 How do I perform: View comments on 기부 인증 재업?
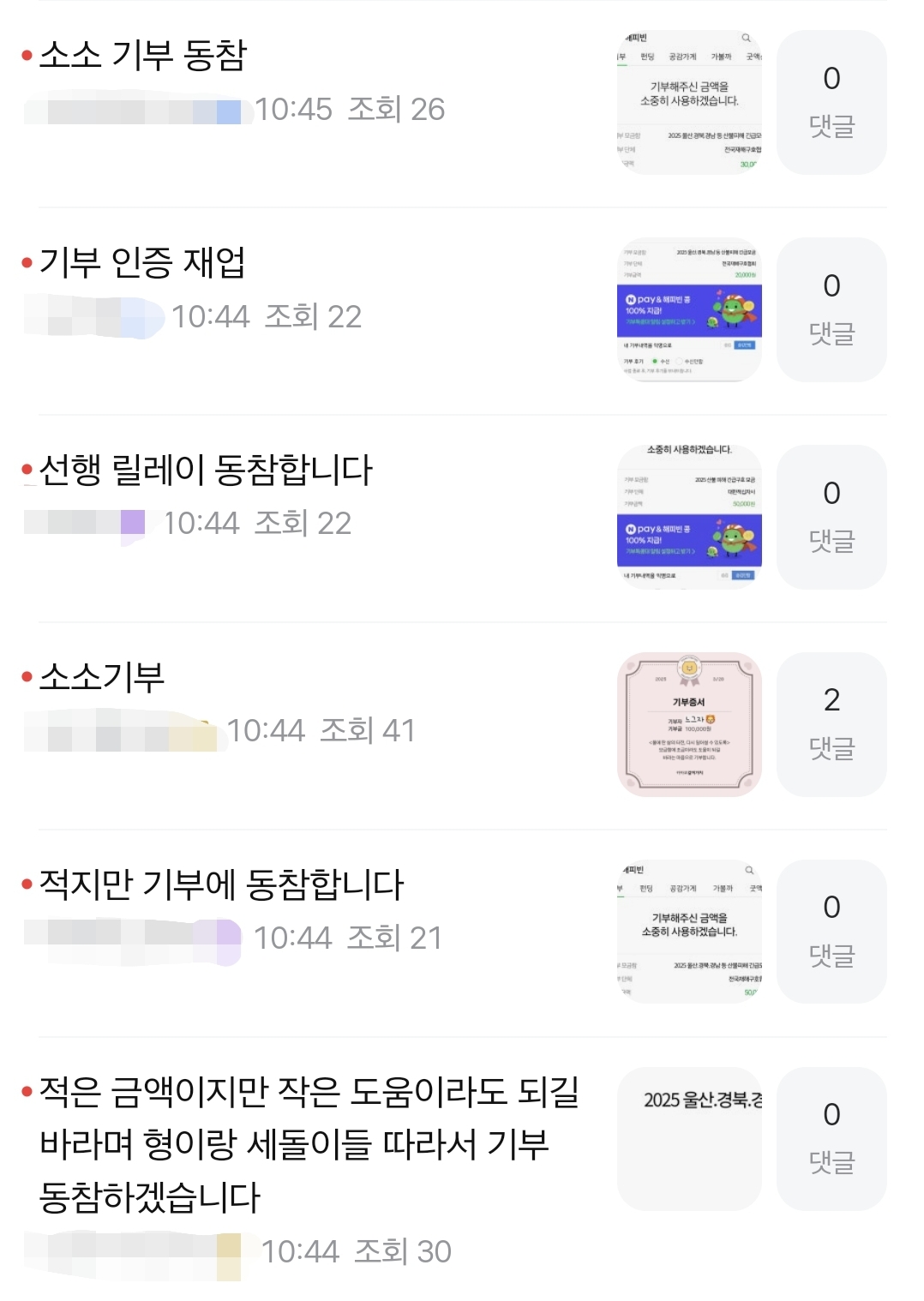(831, 310)
